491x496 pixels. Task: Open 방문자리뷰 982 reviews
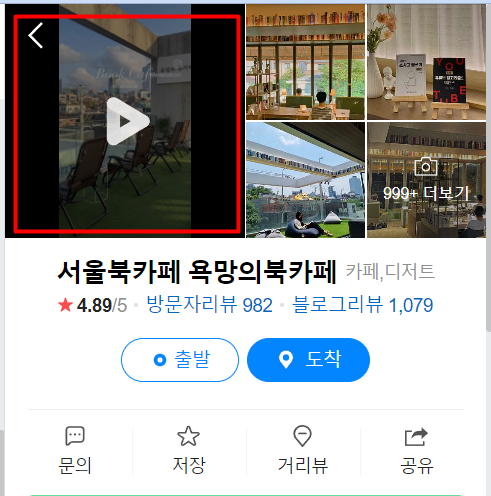(x=210, y=305)
